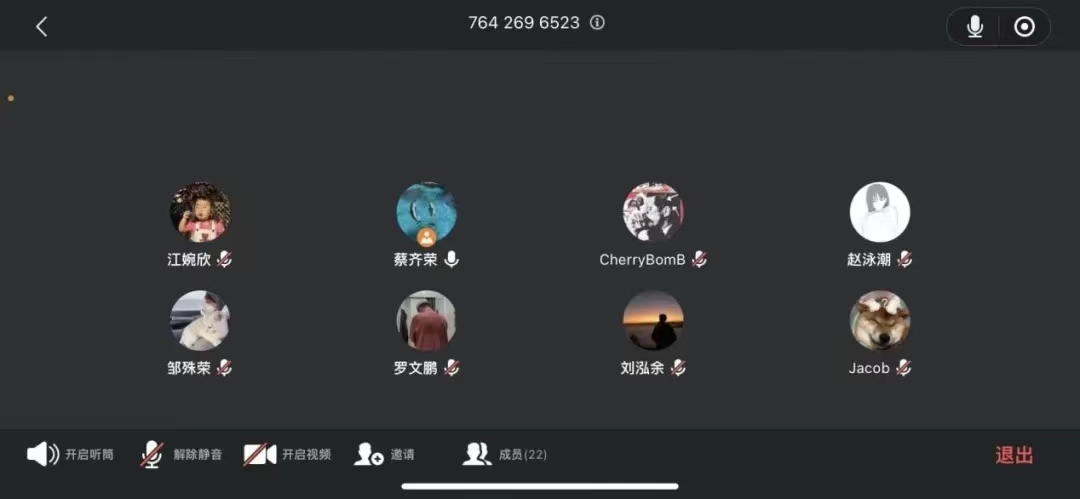The width and height of the screenshot is (1080, 499).
Task: Invite people with 邀请
Action: [x=384, y=455]
